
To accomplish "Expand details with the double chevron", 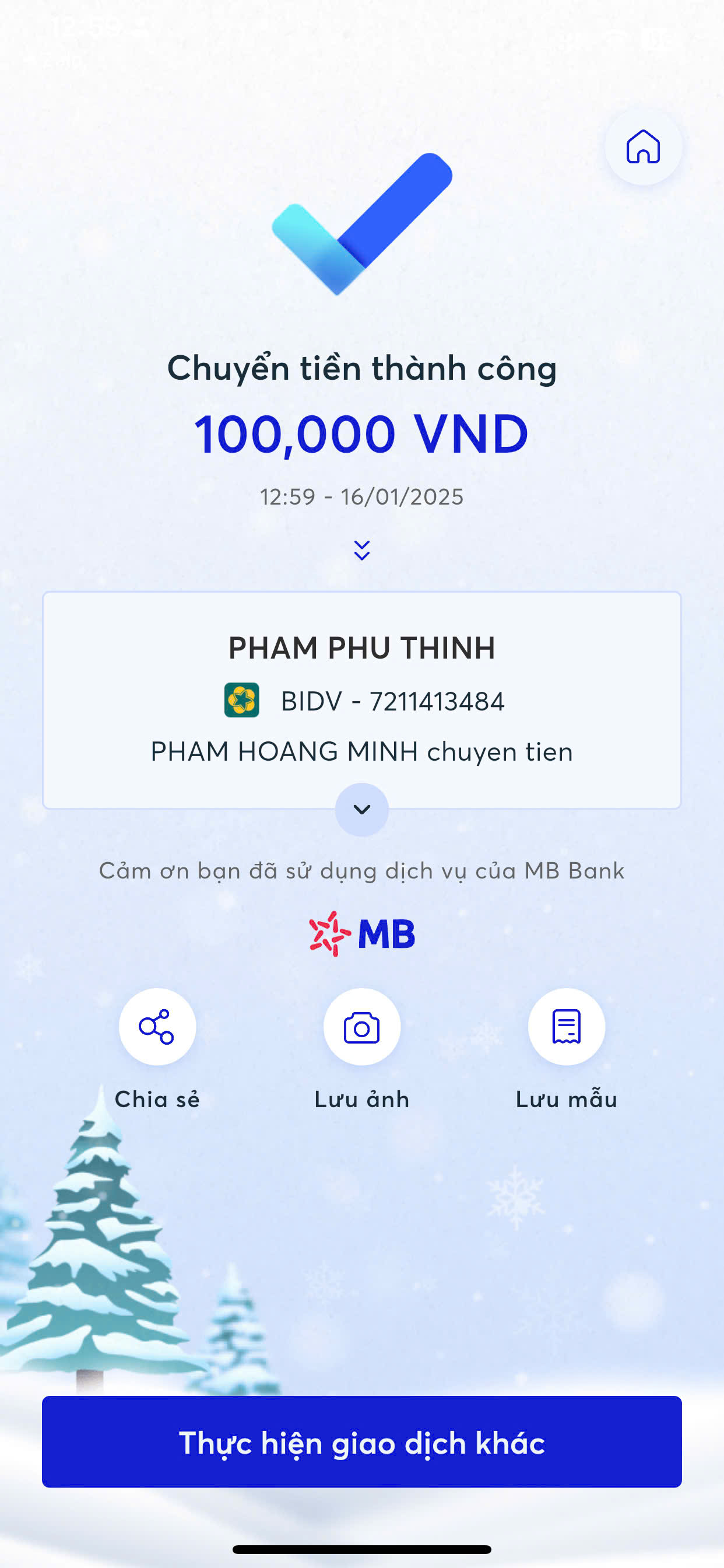I will [x=362, y=550].
